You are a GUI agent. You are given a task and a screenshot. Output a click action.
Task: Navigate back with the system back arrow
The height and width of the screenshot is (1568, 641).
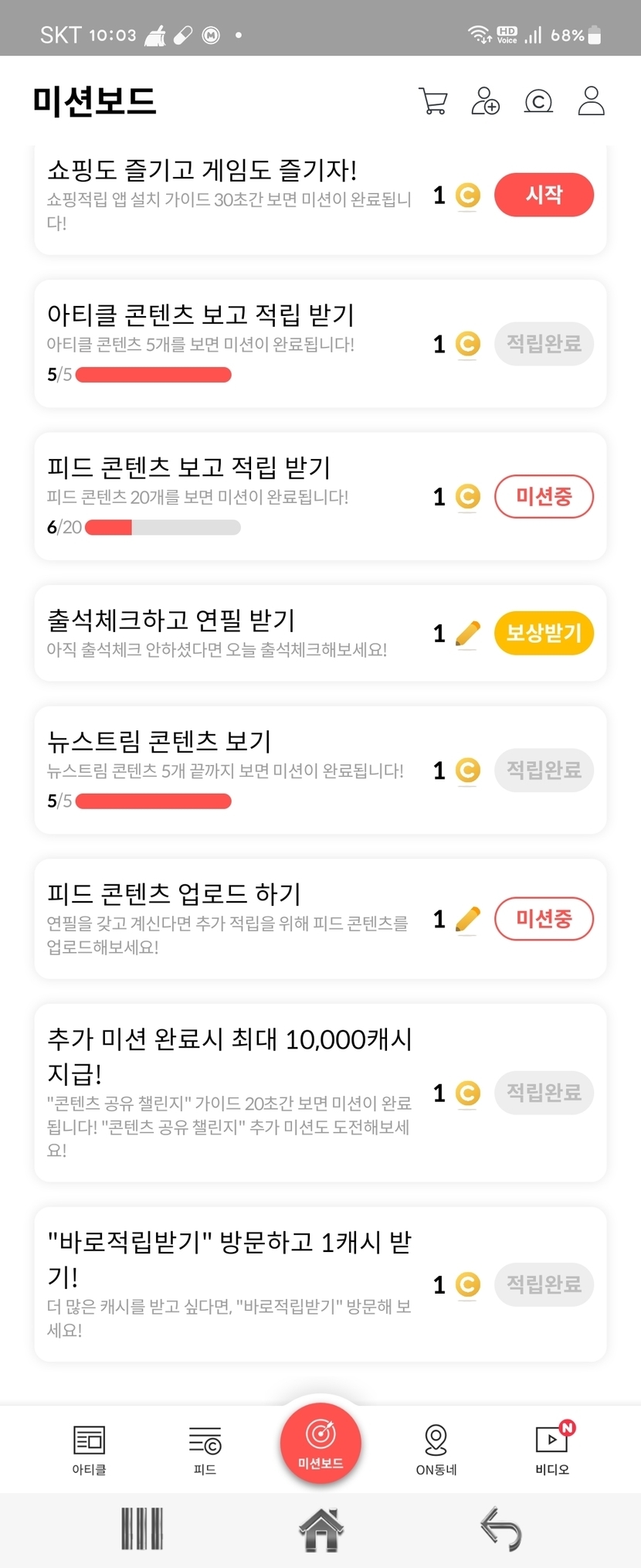tap(500, 1529)
